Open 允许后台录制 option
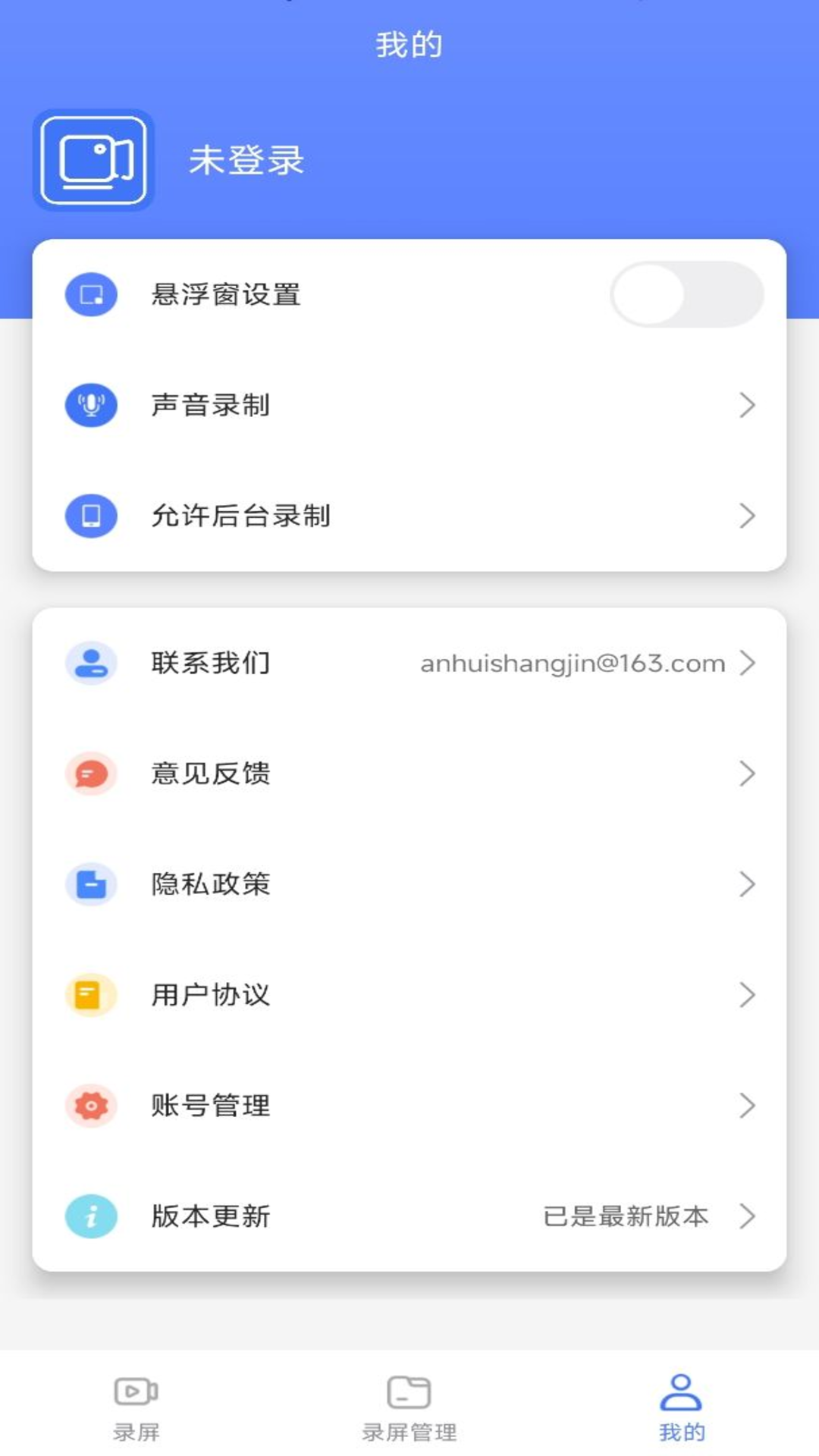The image size is (819, 1456). tap(409, 516)
